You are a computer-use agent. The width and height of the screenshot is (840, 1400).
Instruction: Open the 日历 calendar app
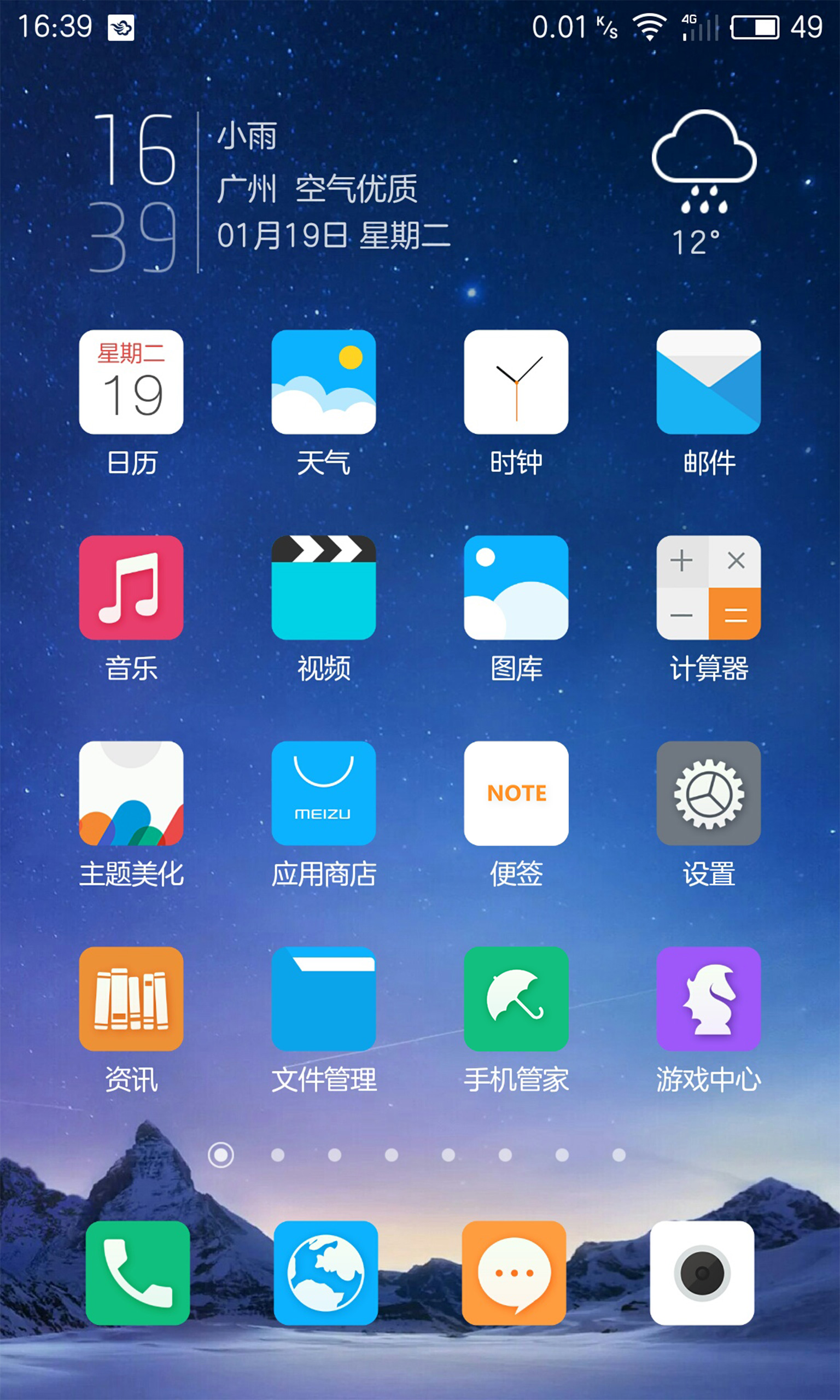point(131,382)
